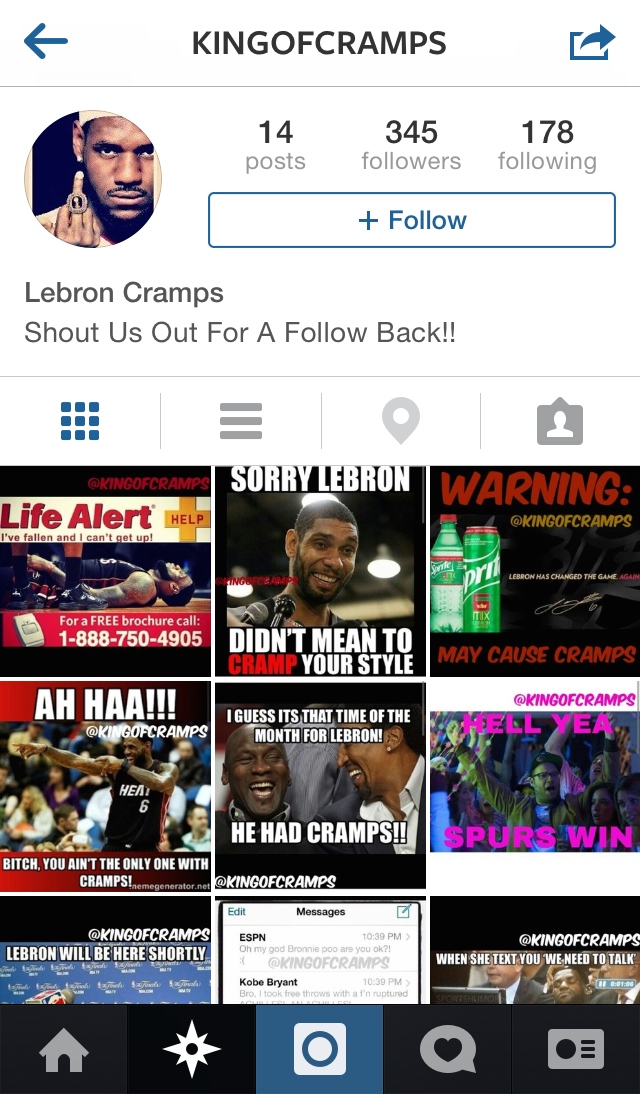The height and width of the screenshot is (1094, 640).
Task: Follow the KINGOFCRAMPS account
Action: point(411,220)
